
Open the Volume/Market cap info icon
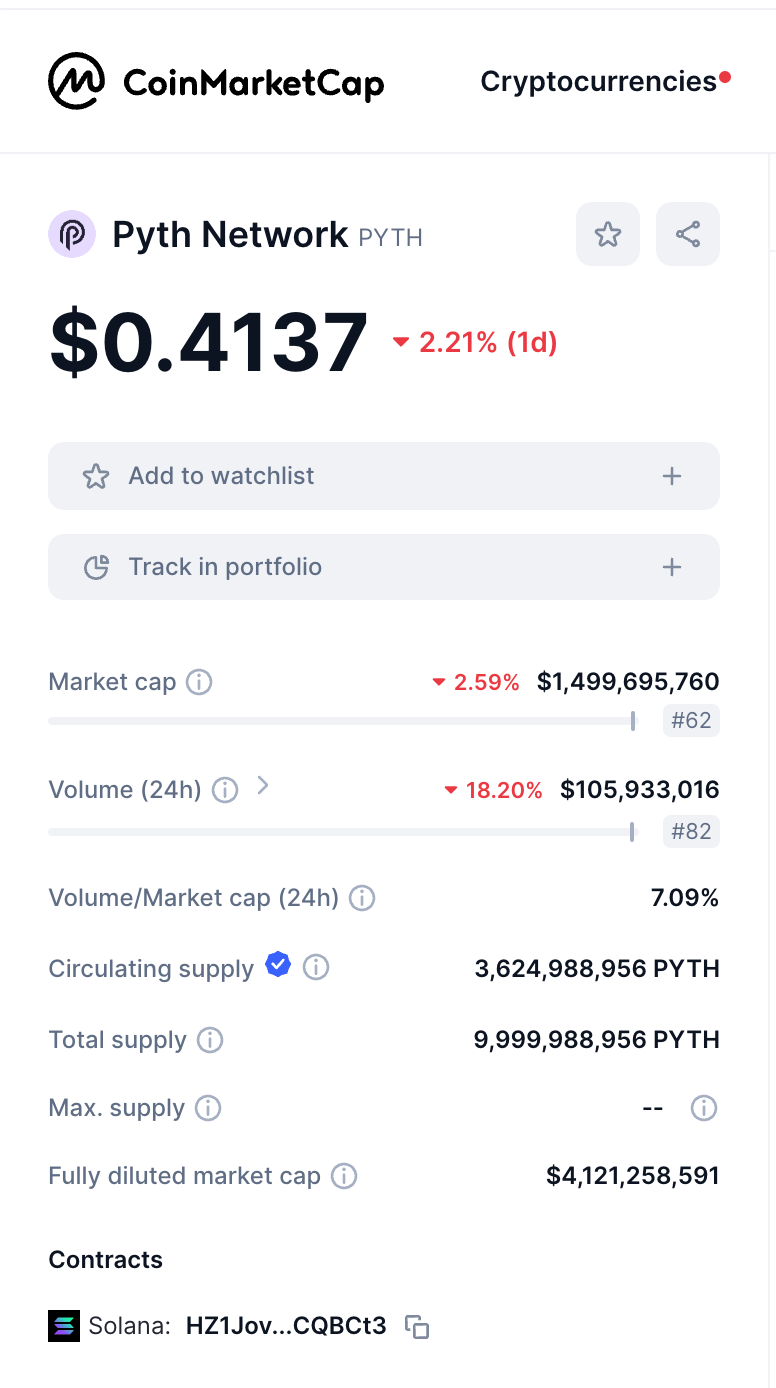coord(362,898)
